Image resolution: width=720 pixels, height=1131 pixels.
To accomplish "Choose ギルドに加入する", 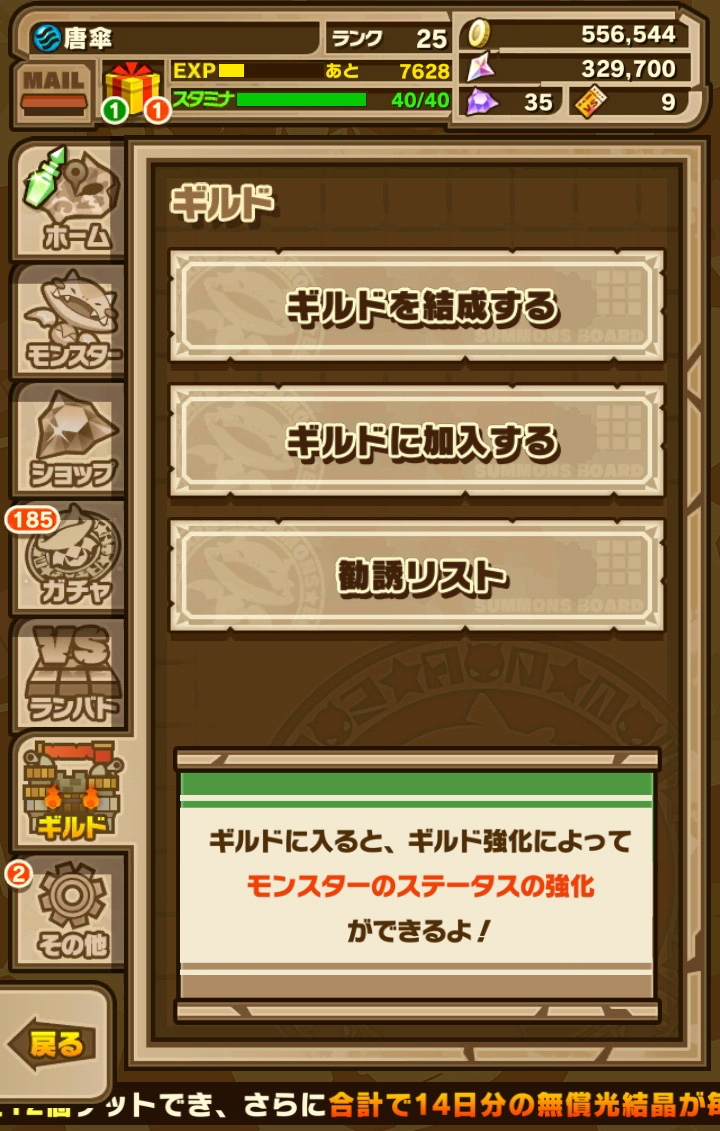I will click(x=416, y=440).
